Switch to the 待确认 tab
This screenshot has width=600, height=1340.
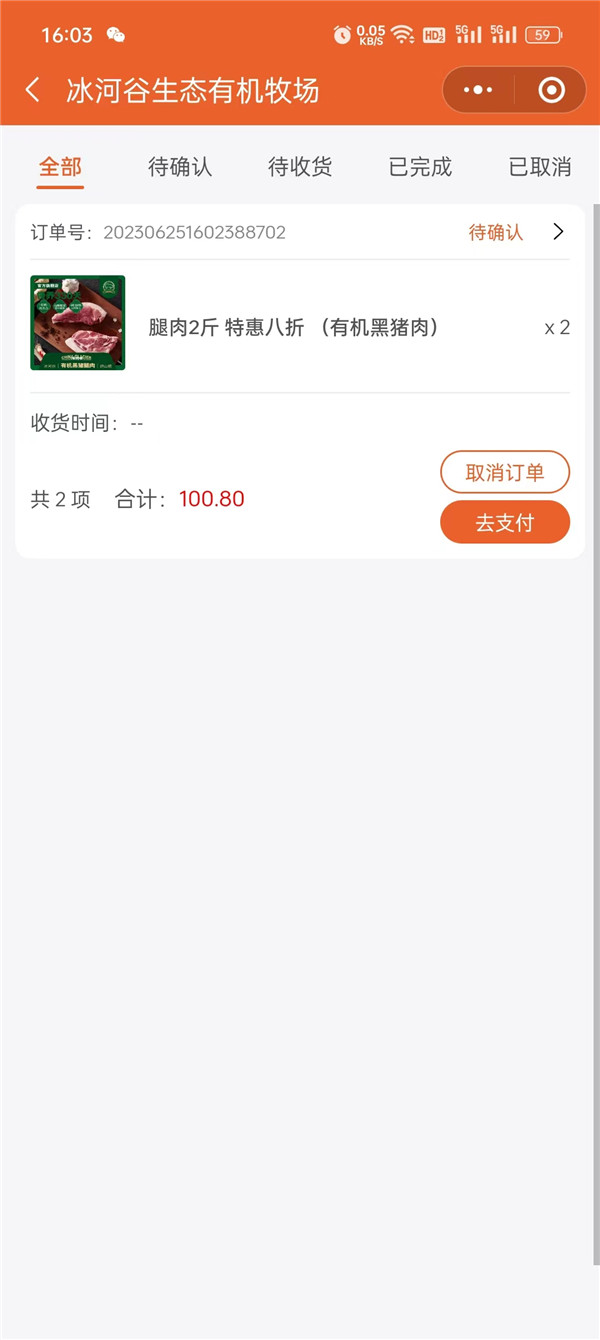(x=180, y=167)
